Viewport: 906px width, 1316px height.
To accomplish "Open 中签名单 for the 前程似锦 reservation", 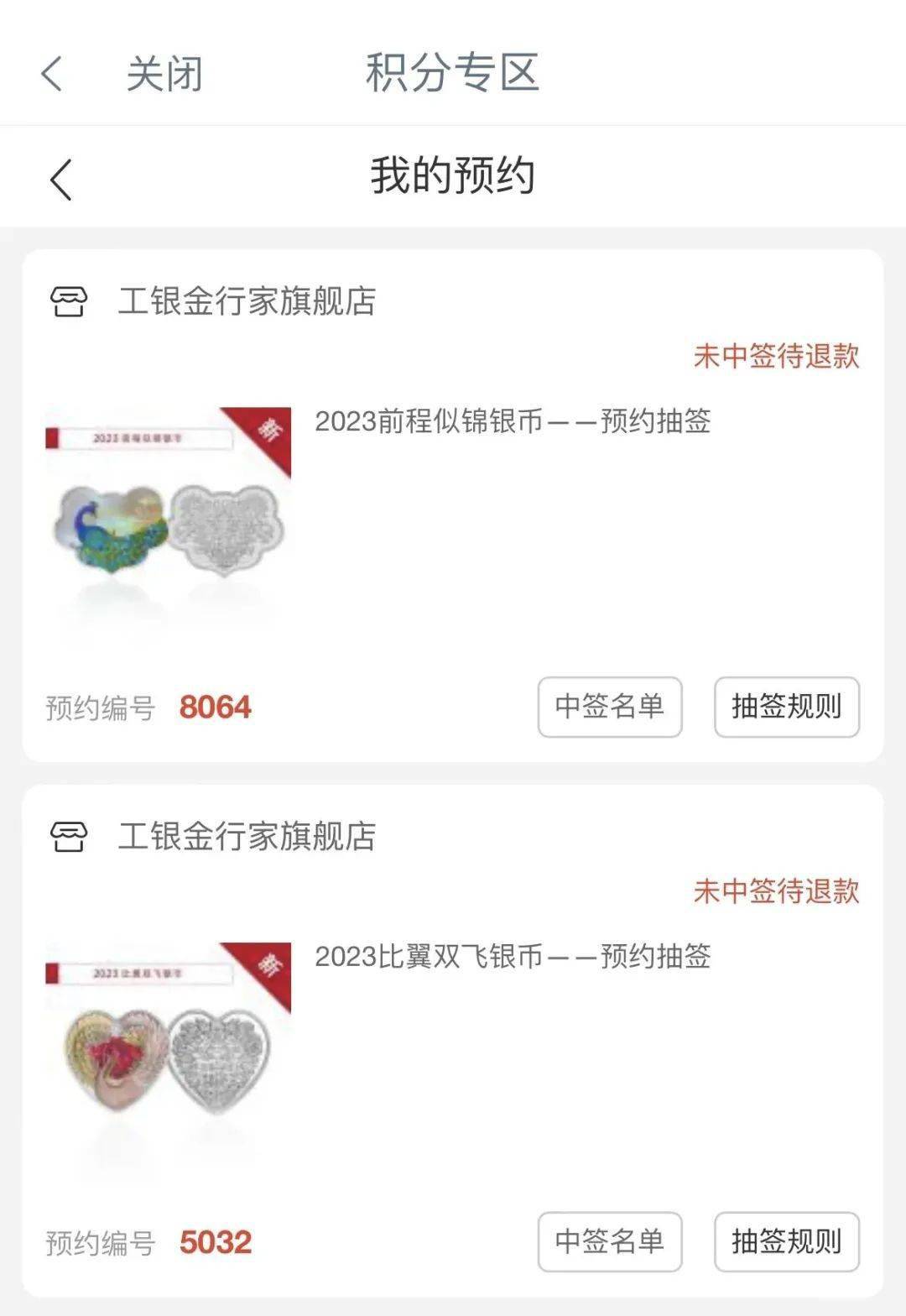I will point(611,708).
